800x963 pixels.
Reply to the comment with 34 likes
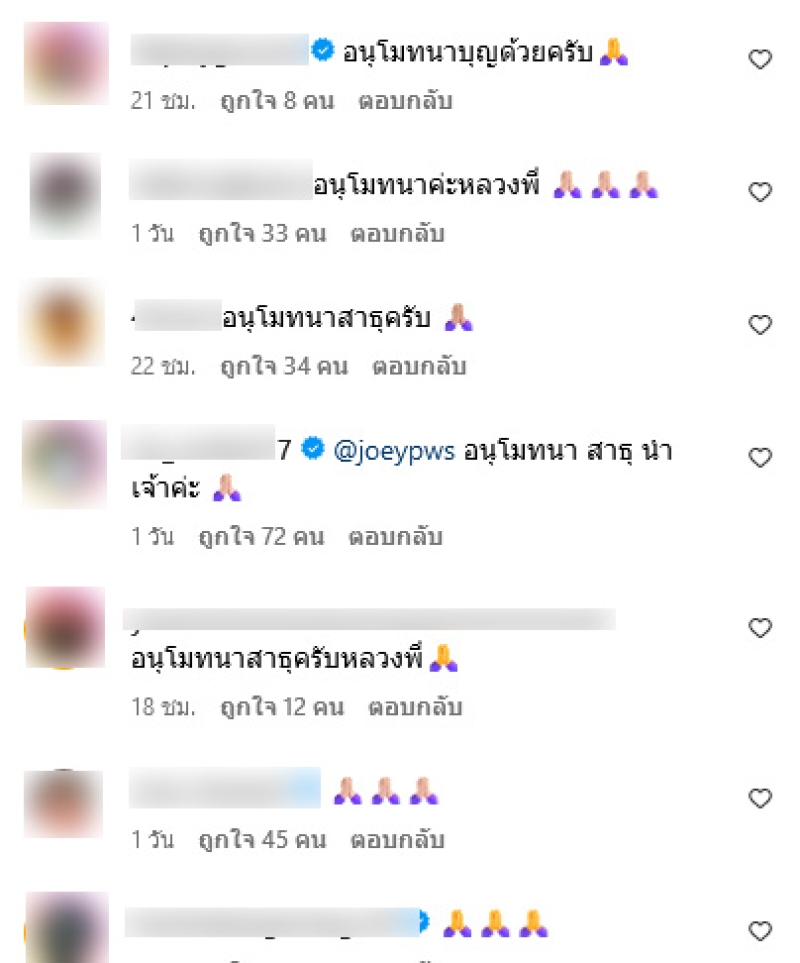click(x=419, y=367)
